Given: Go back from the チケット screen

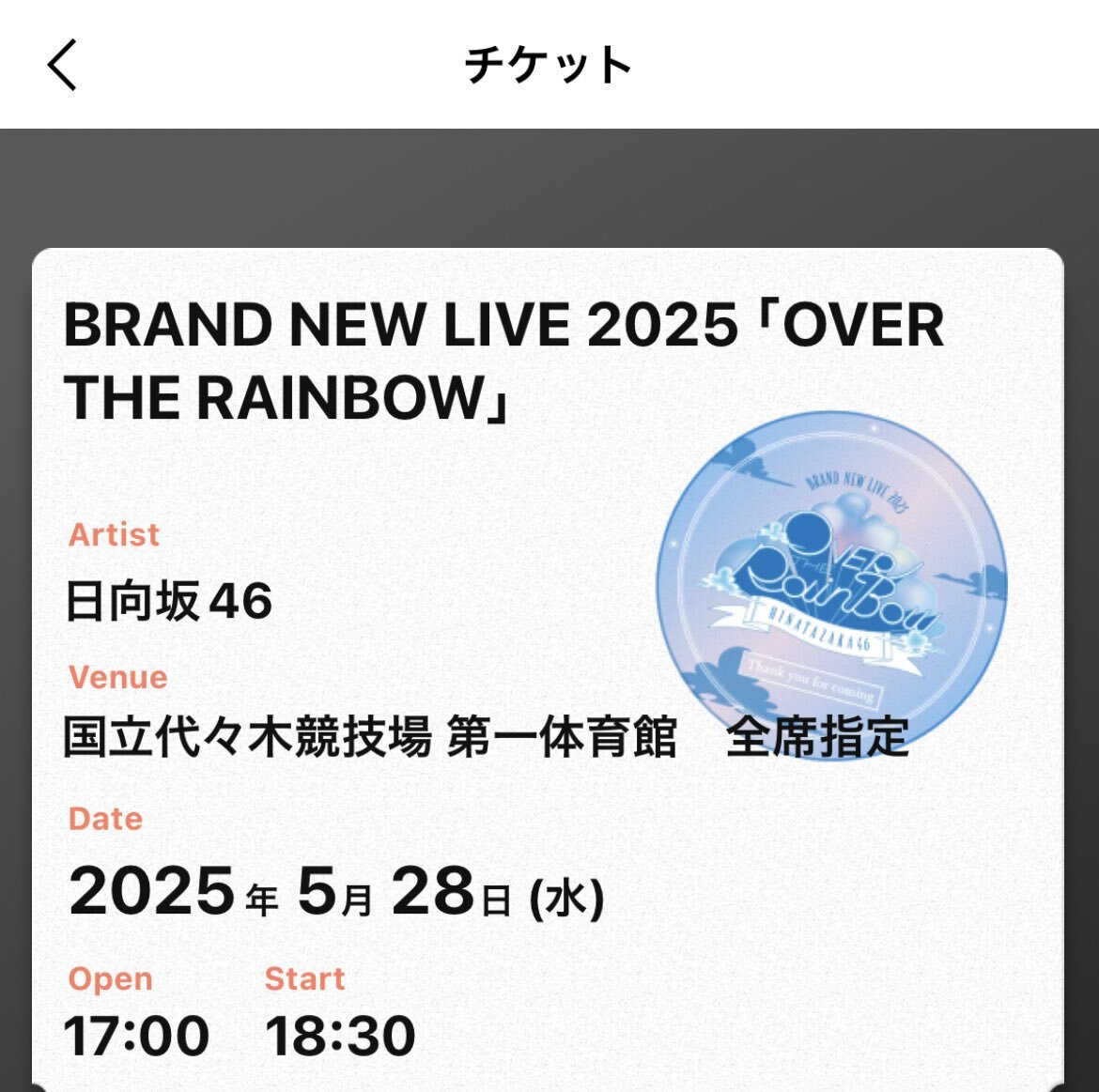Looking at the screenshot, I should tap(62, 65).
